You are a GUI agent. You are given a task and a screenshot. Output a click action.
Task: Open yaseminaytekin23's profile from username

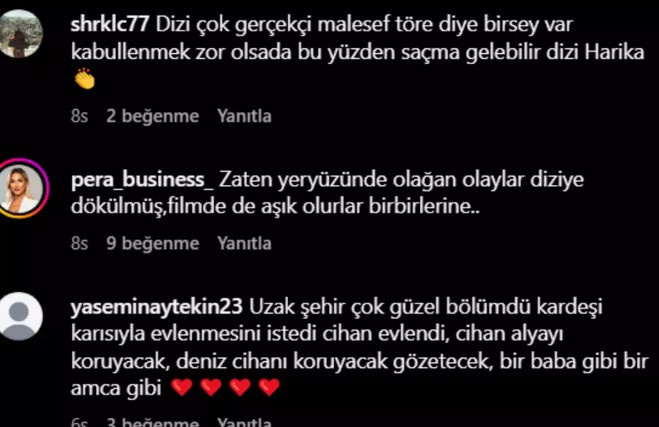[x=156, y=305]
